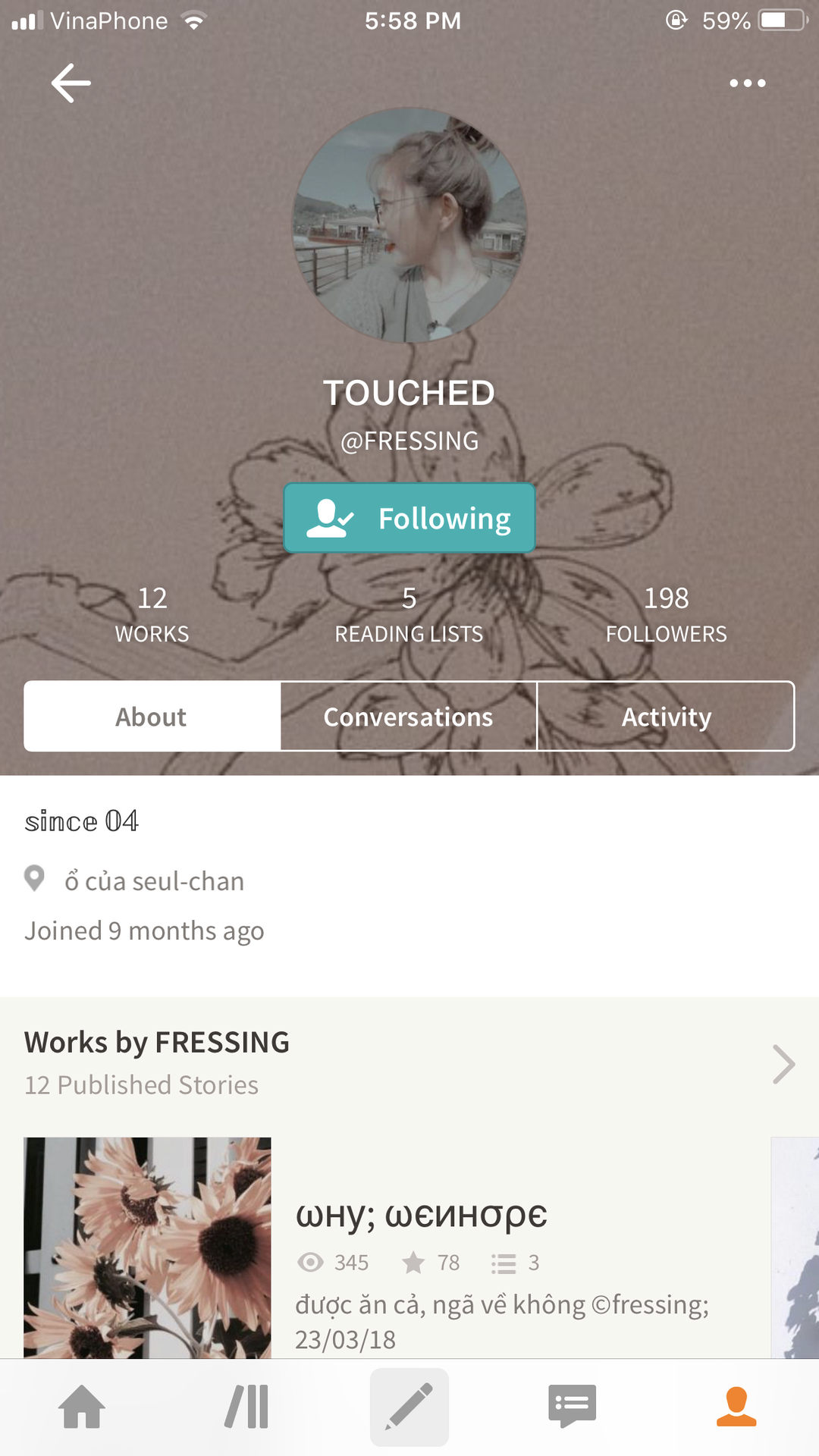819x1456 pixels.
Task: Switch to the Activity tab
Action: coord(666,717)
